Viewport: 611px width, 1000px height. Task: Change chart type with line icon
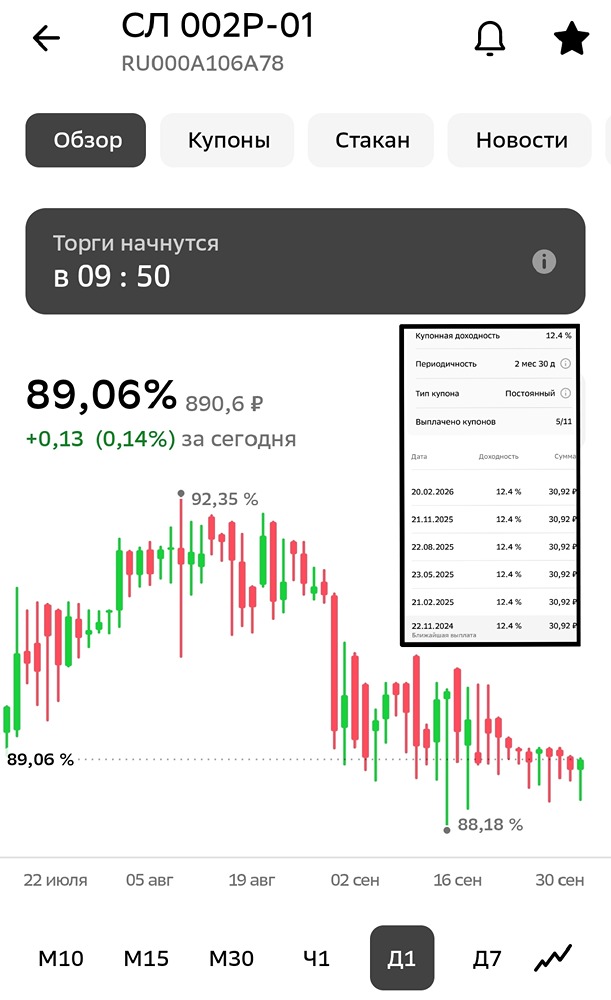click(x=552, y=958)
